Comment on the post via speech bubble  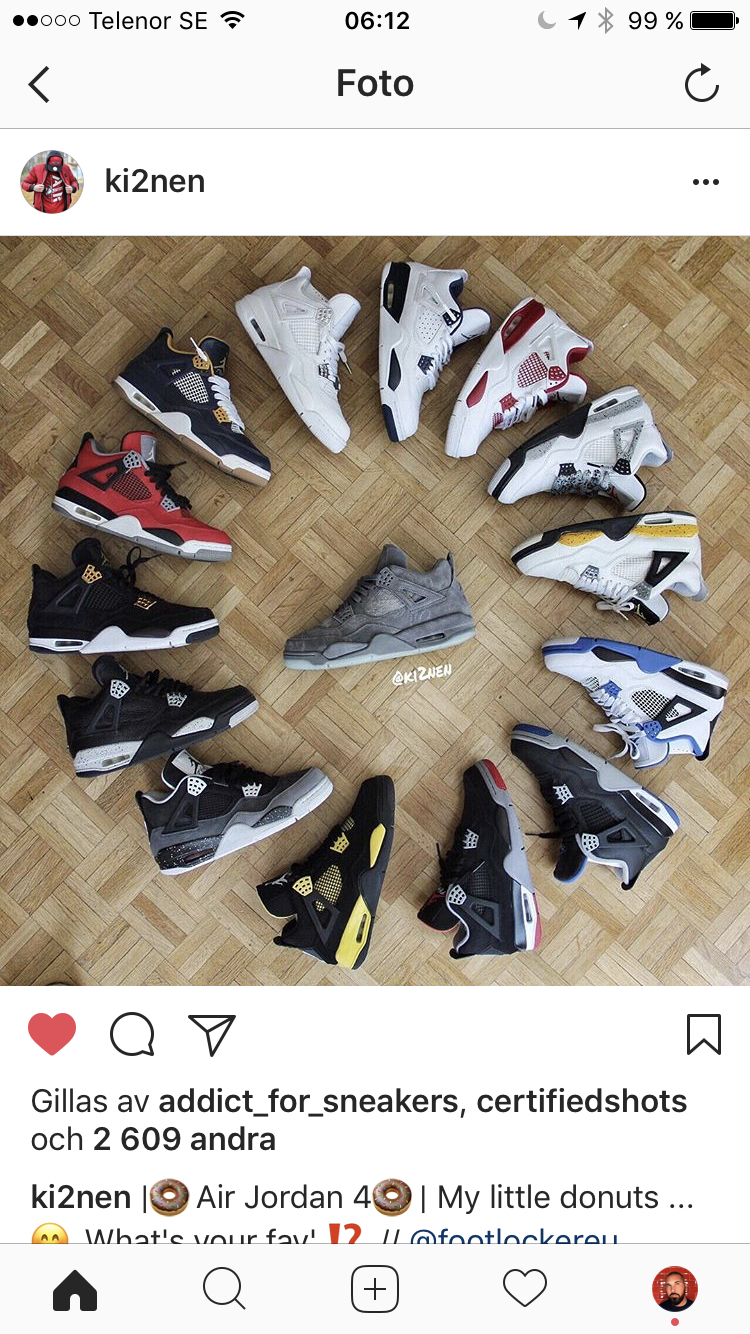[132, 1035]
